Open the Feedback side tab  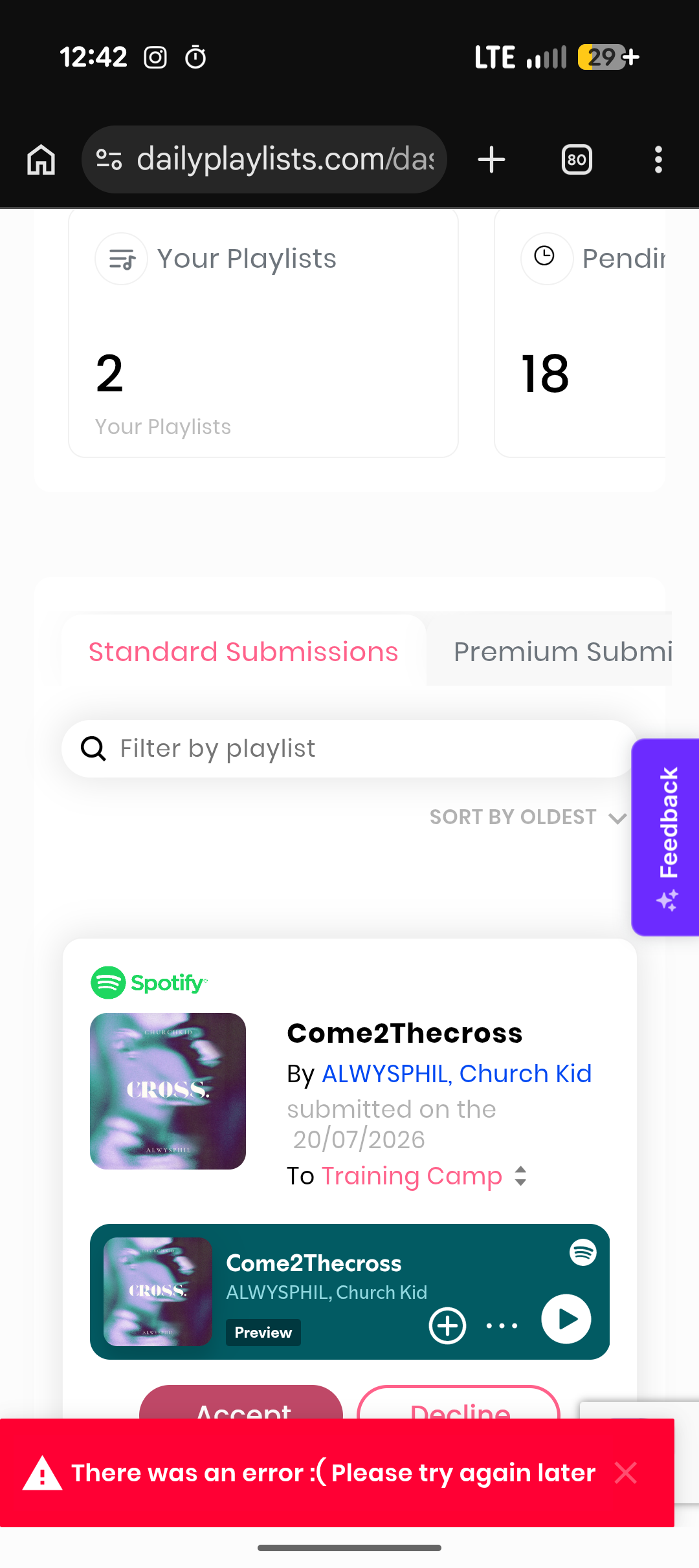tap(666, 837)
